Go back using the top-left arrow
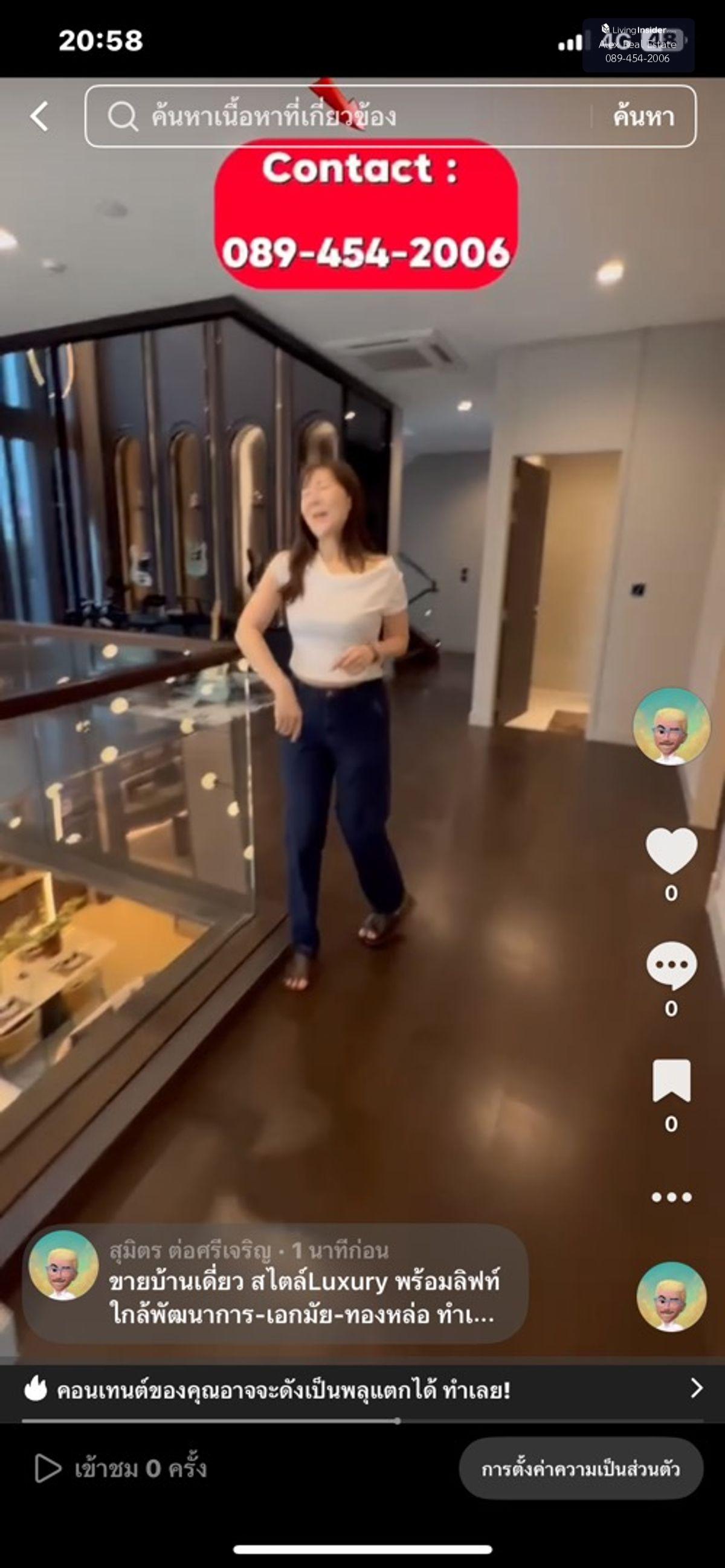Screen dimensions: 725x1568 pyautogui.click(x=40, y=117)
